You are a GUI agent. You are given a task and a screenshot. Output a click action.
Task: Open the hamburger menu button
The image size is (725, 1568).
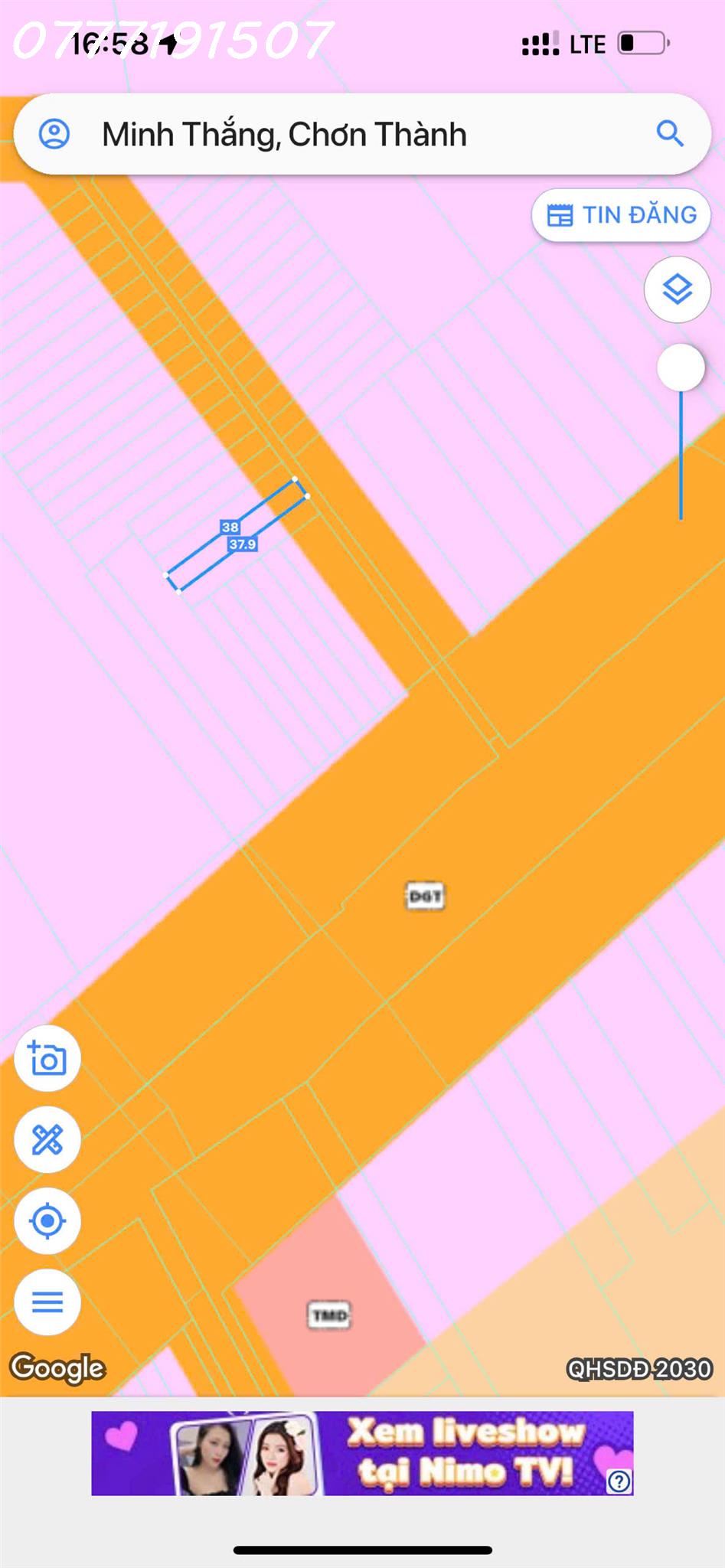click(47, 1302)
